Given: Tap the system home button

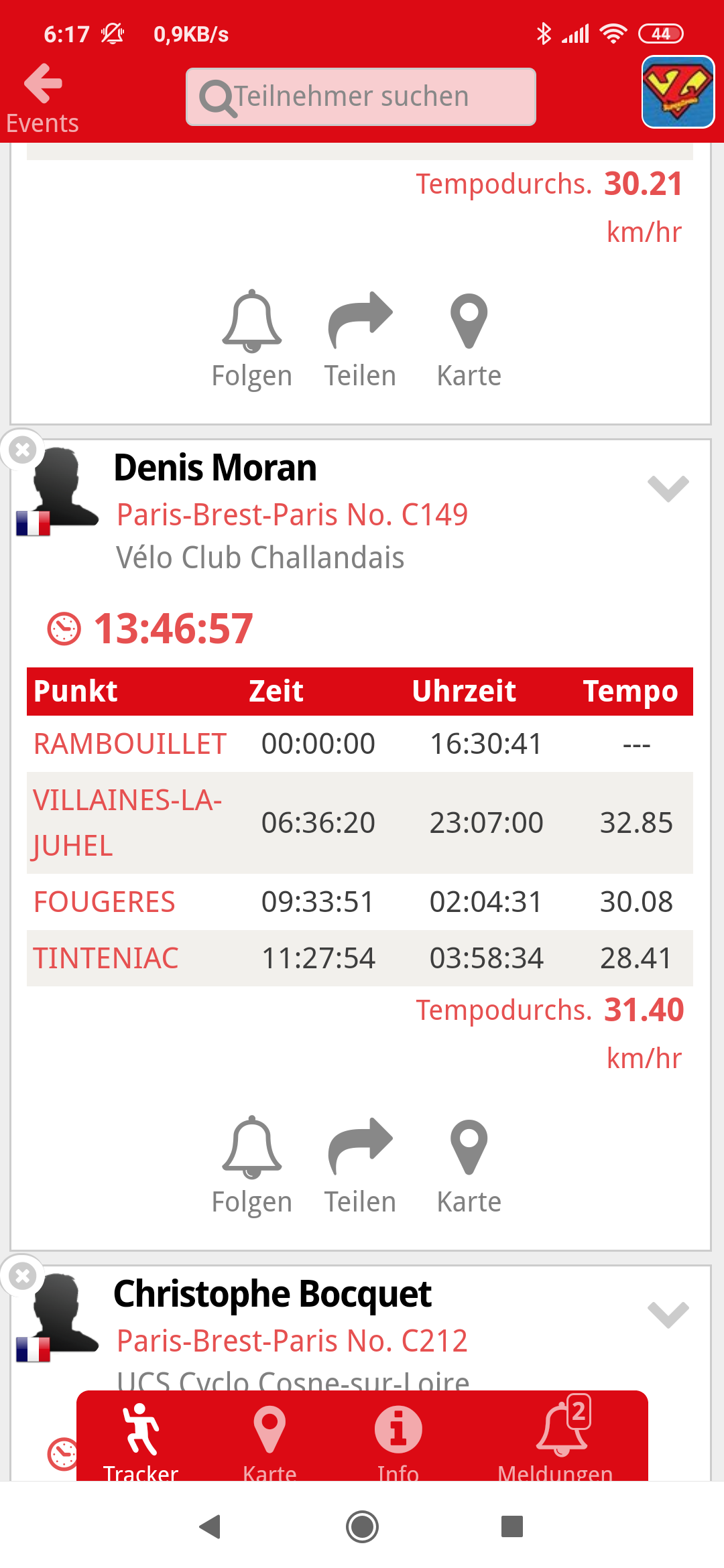Looking at the screenshot, I should pyautogui.click(x=362, y=1527).
